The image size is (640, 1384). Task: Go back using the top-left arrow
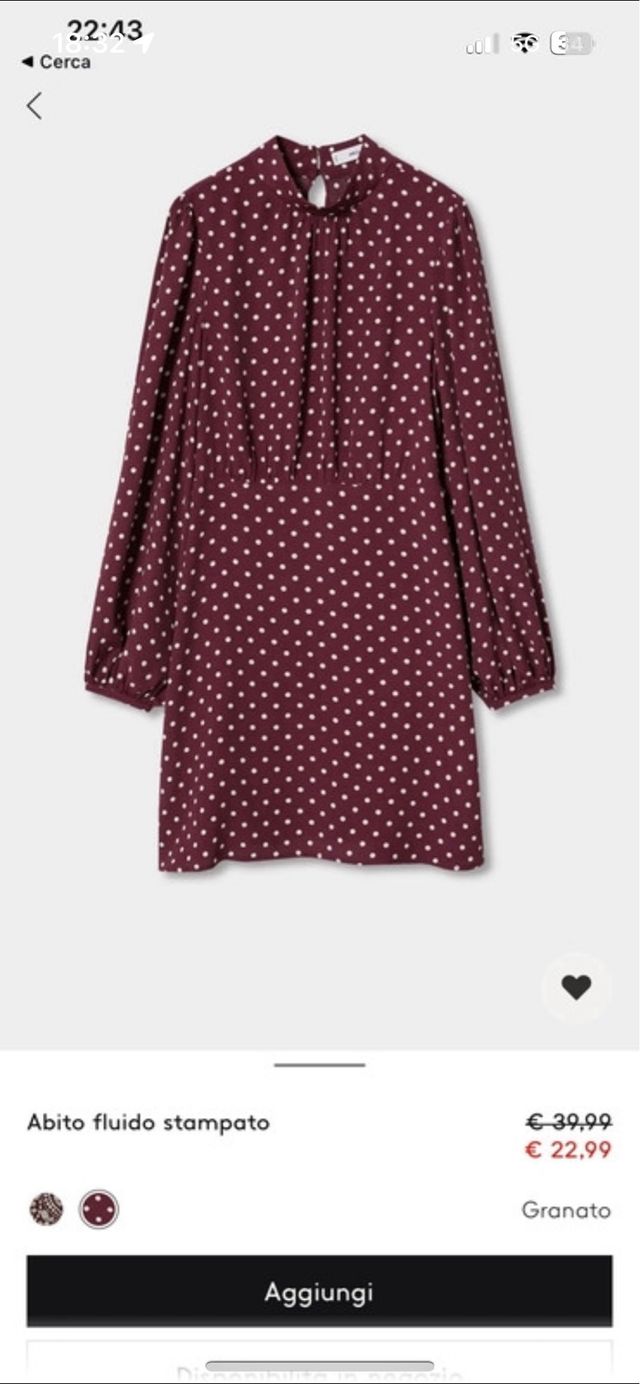[x=34, y=105]
